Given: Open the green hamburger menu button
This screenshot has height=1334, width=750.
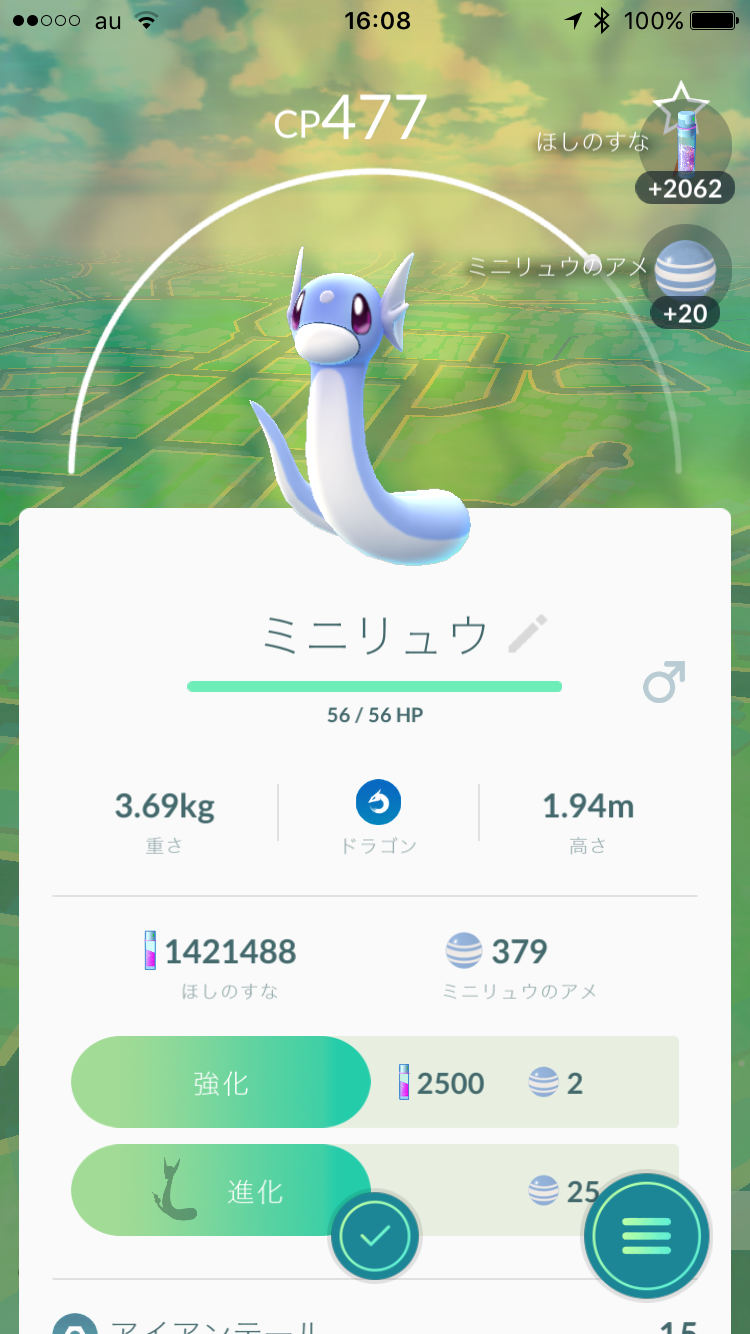Looking at the screenshot, I should point(646,1236).
